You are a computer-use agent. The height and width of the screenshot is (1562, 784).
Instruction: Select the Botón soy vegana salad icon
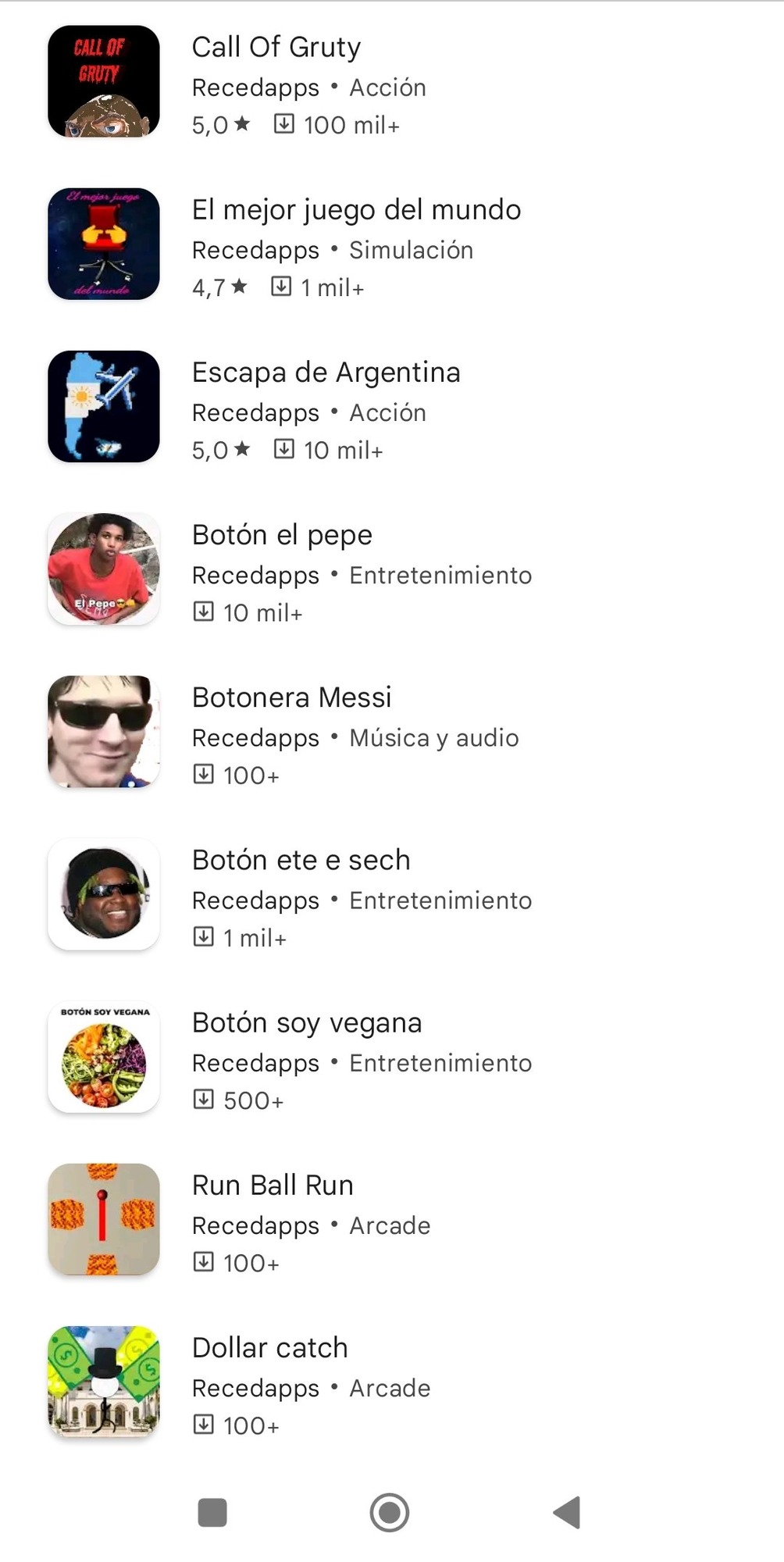(x=103, y=1057)
